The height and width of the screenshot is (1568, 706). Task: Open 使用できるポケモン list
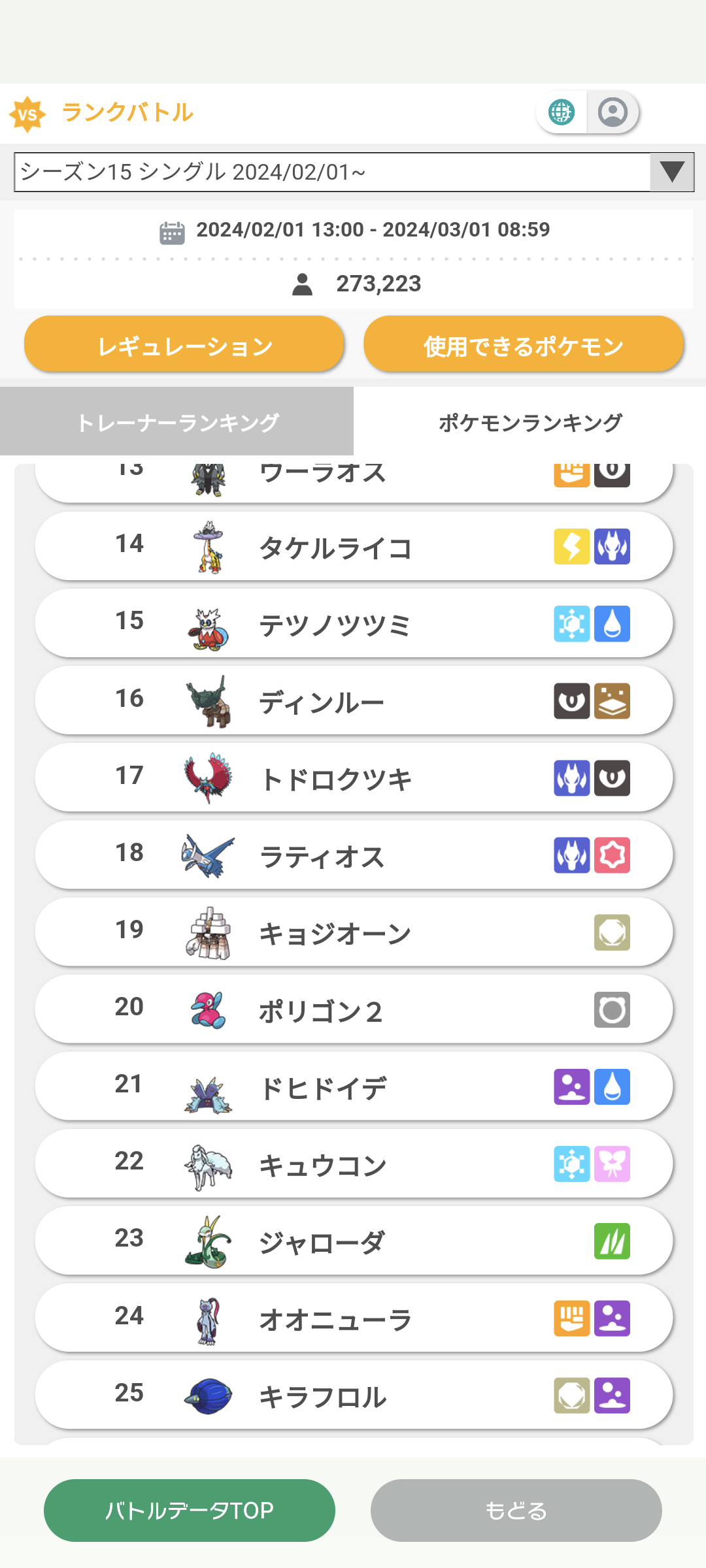[524, 344]
